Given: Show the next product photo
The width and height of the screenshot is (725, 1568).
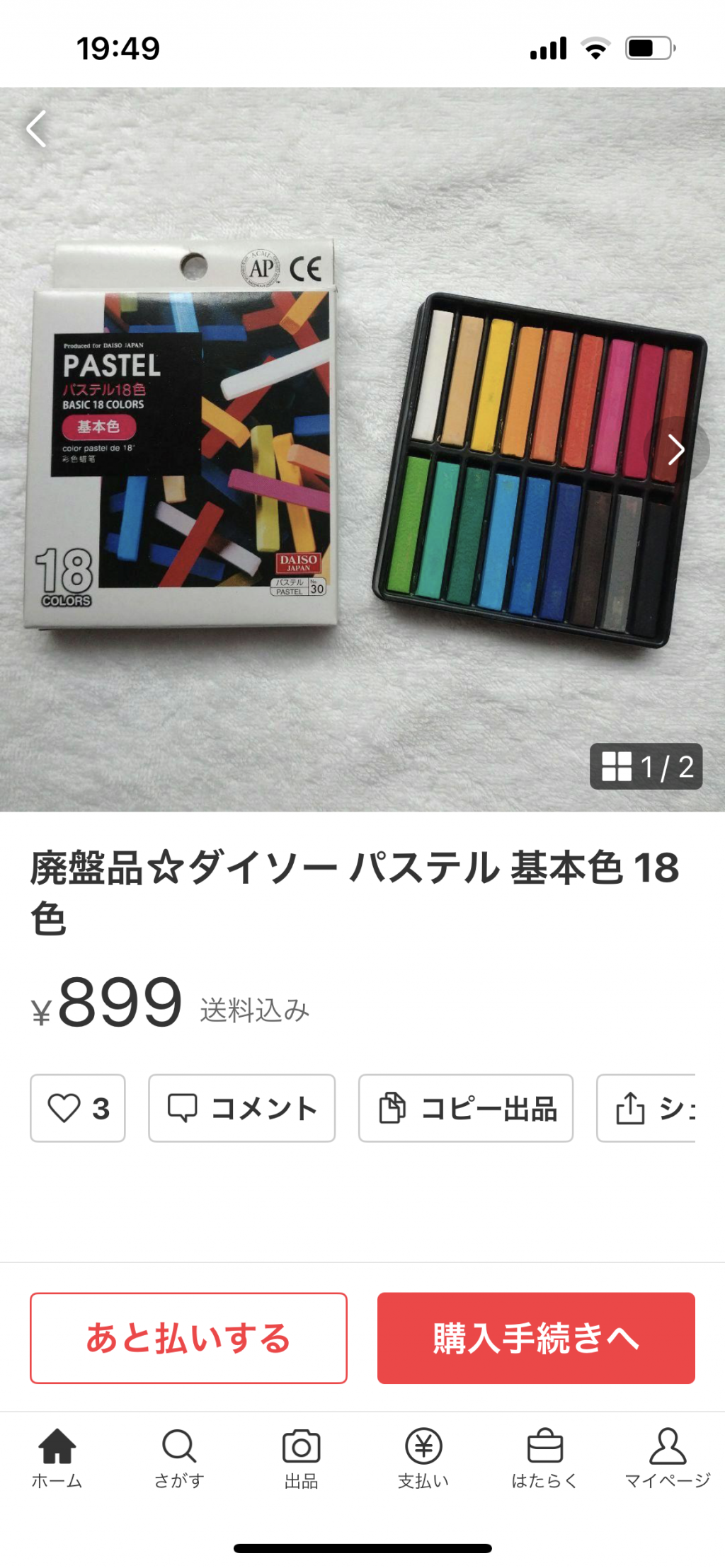Looking at the screenshot, I should pyautogui.click(x=676, y=449).
